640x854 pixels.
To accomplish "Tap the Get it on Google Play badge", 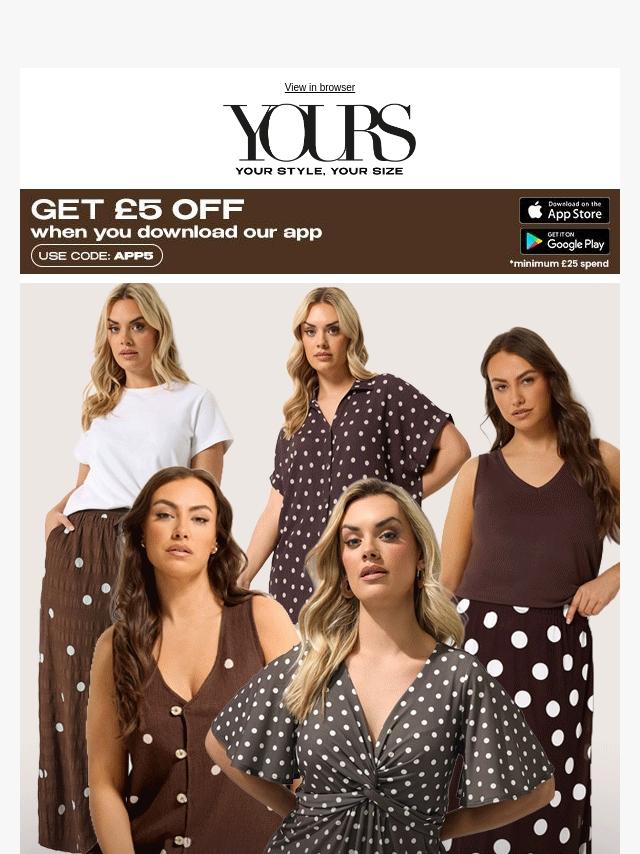I will 564,241.
